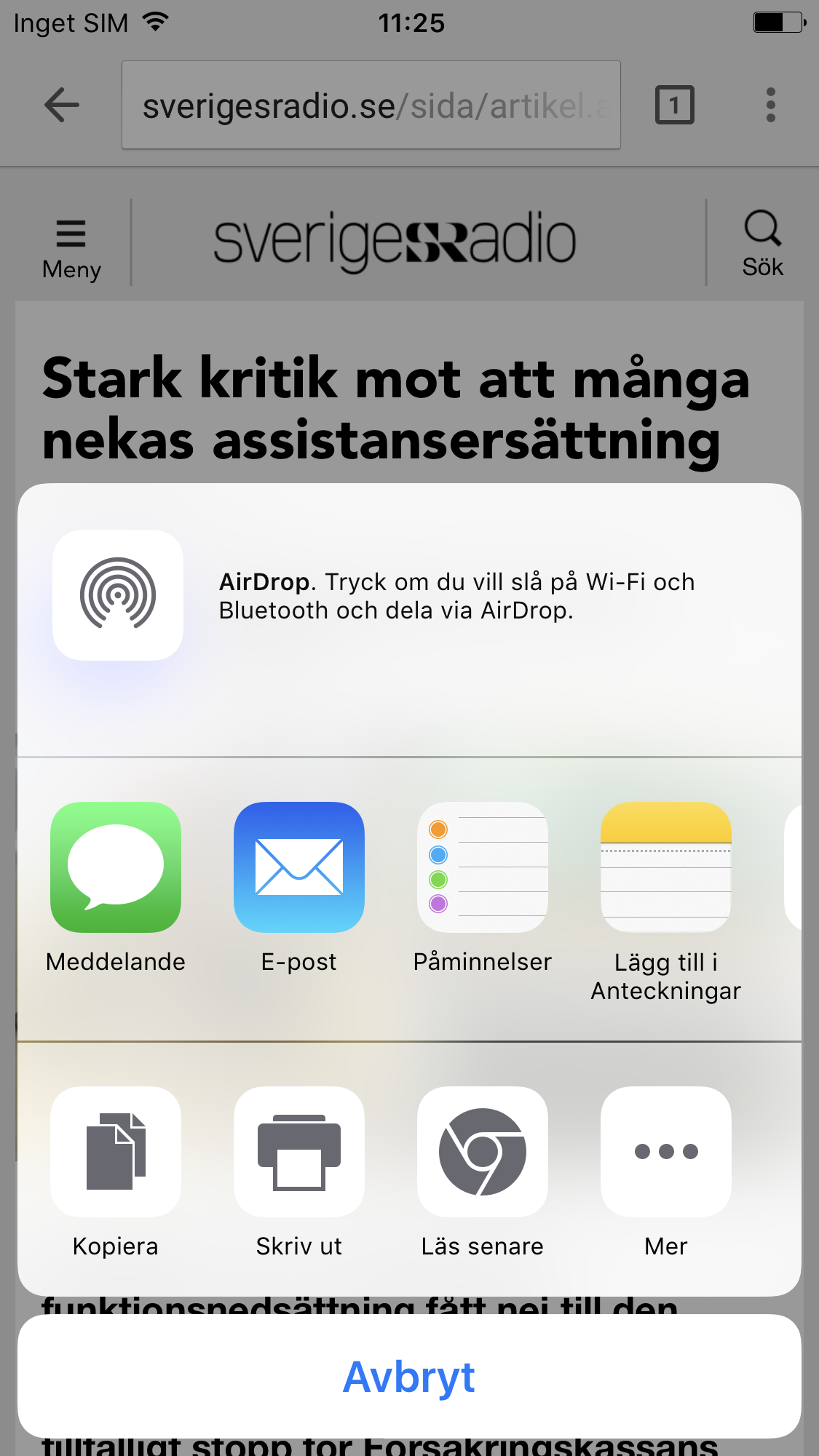Share the article through E-post
This screenshot has width=819, height=1456.
(299, 867)
